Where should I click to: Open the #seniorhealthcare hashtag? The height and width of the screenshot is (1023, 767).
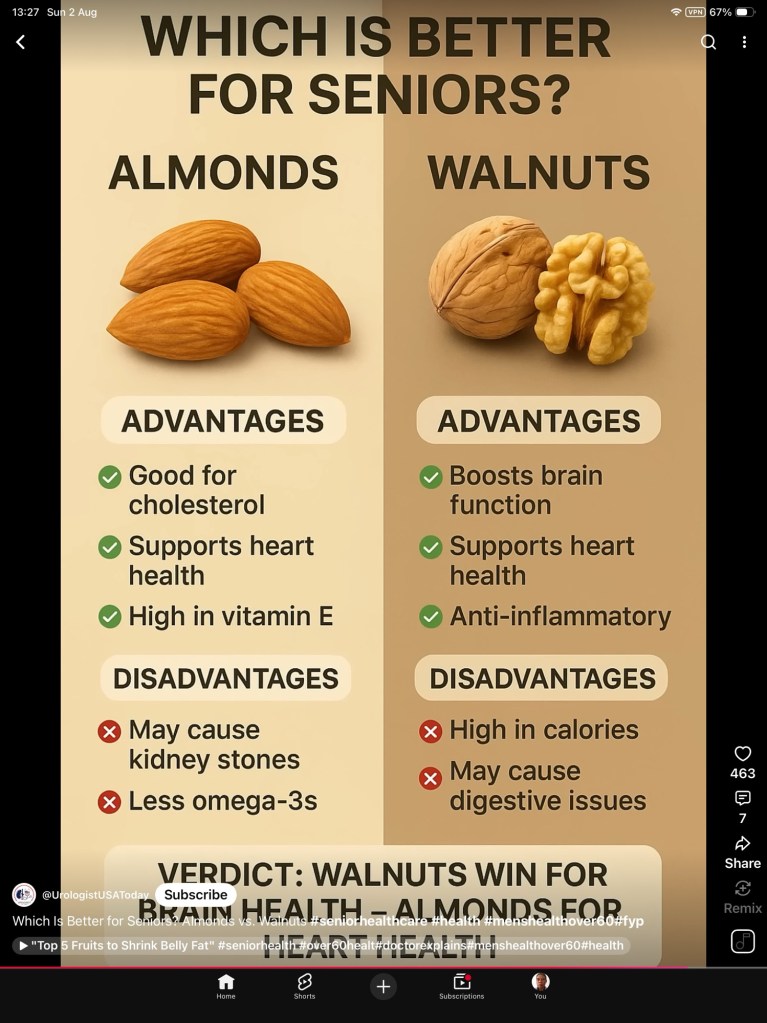coord(369,921)
